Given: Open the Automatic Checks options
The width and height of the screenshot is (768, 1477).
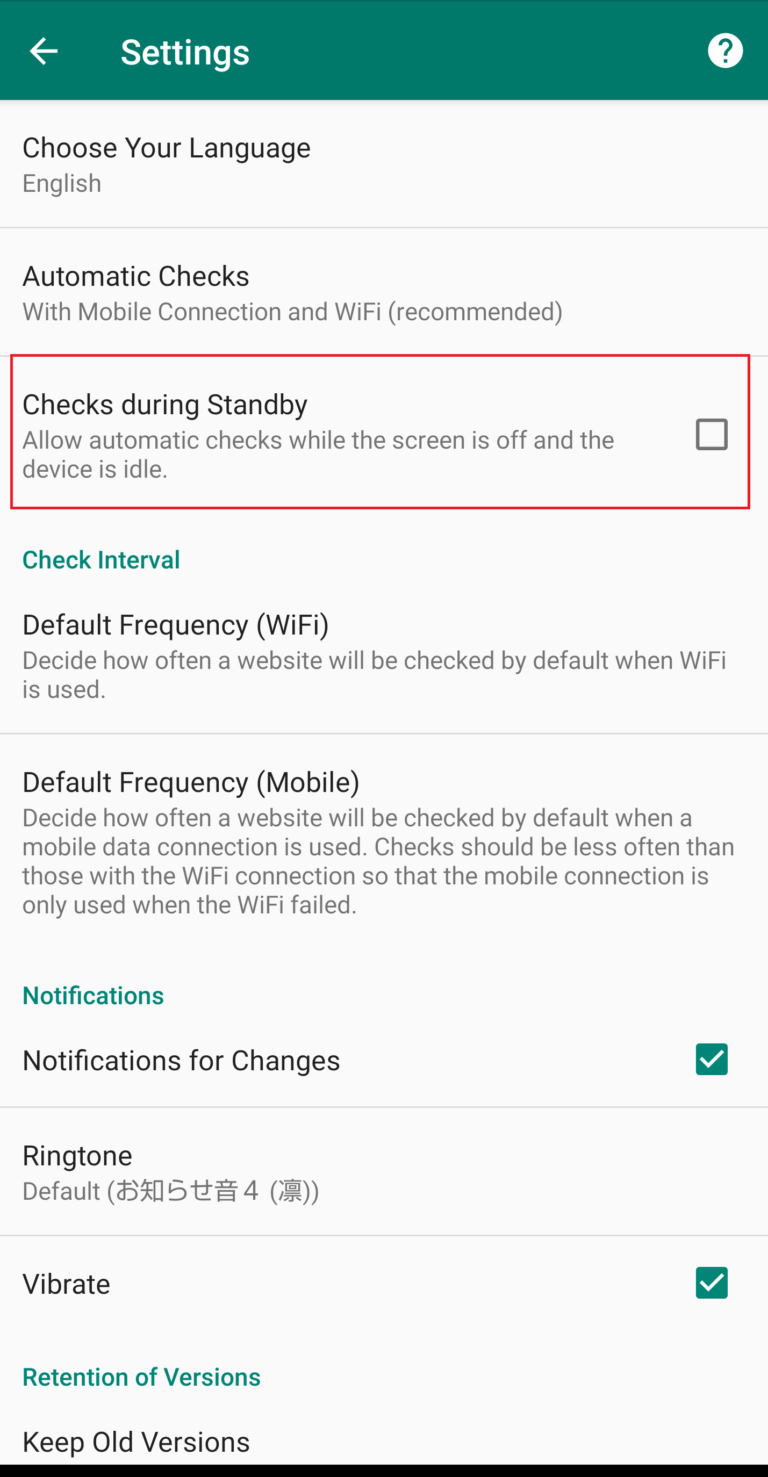Looking at the screenshot, I should point(300,292).
